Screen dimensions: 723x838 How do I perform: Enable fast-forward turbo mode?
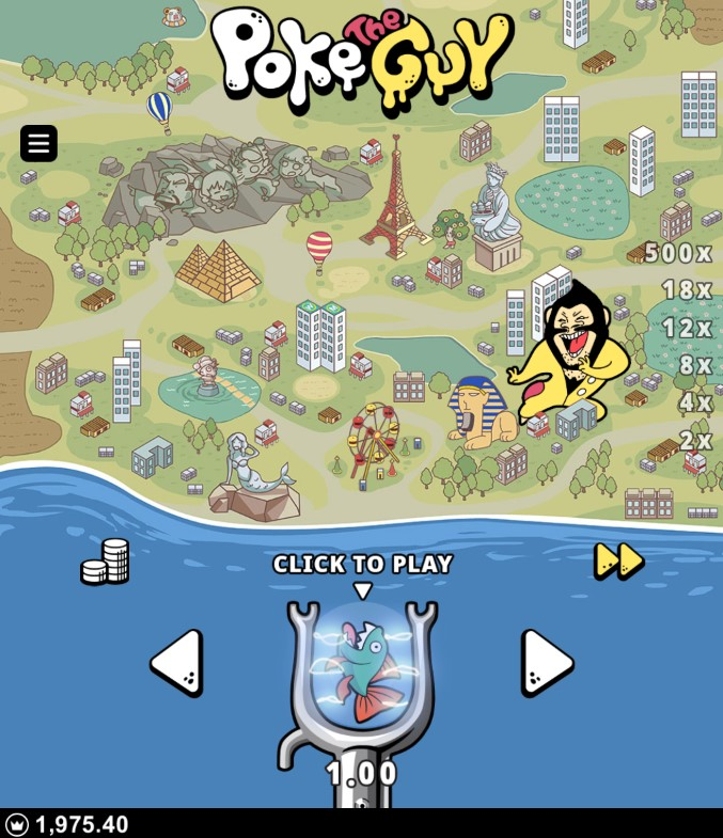619,561
